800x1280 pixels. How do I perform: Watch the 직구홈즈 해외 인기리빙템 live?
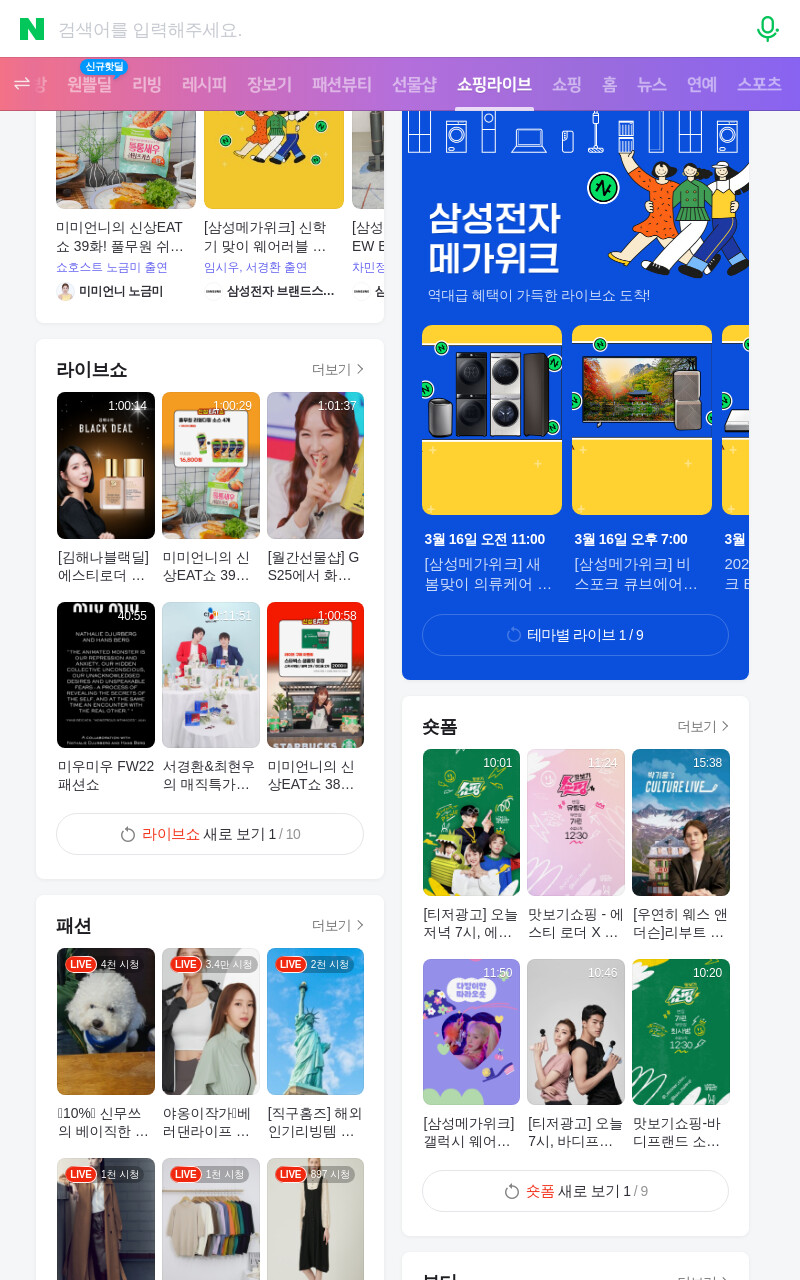point(315,1045)
